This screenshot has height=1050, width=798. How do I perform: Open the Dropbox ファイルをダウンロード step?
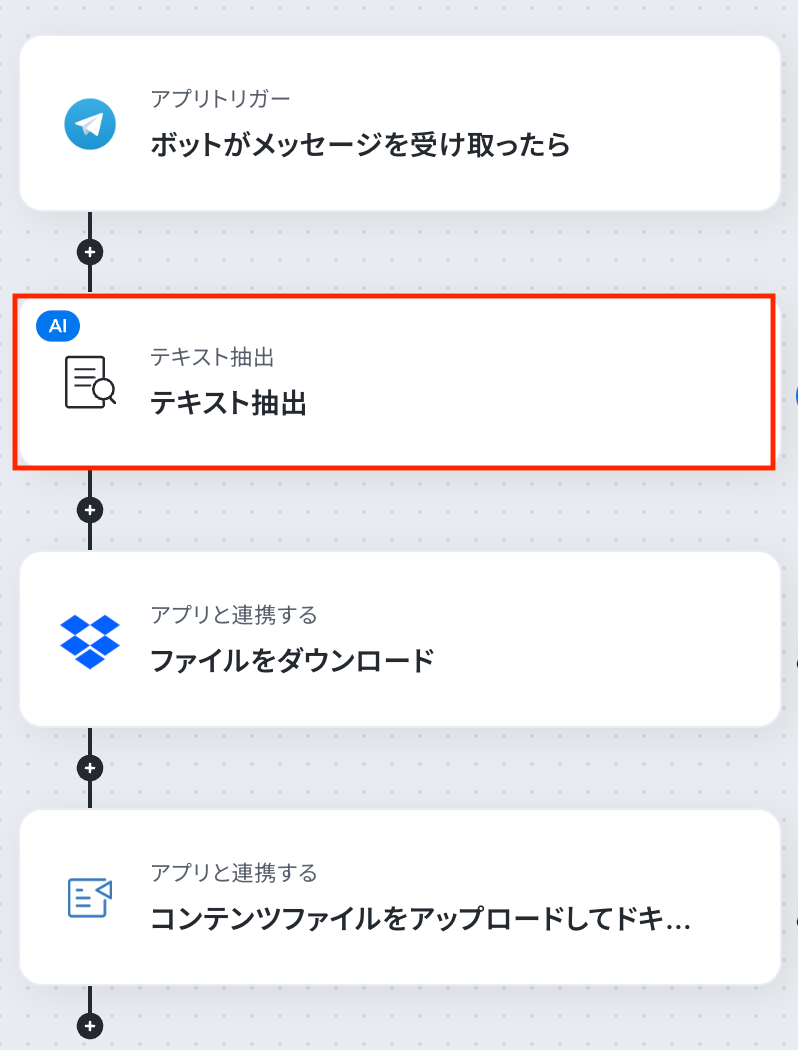click(399, 639)
